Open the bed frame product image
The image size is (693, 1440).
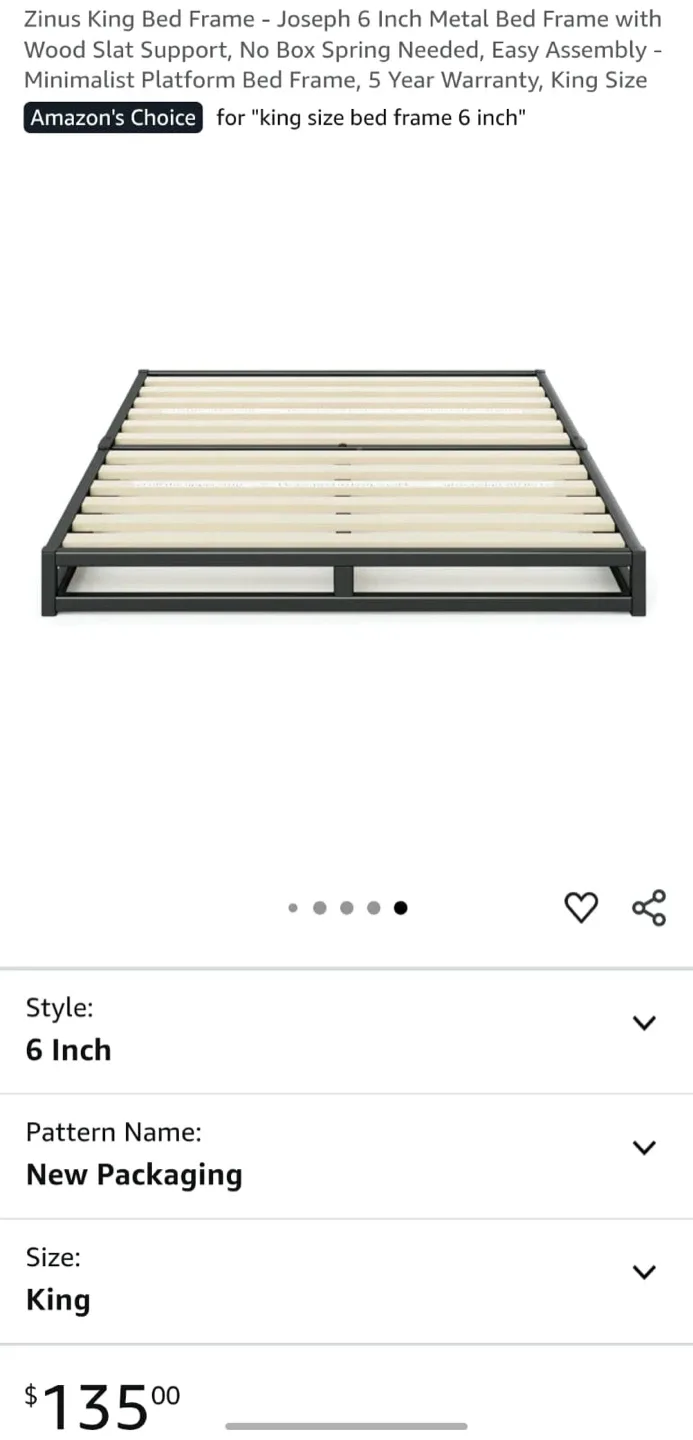tap(344, 494)
